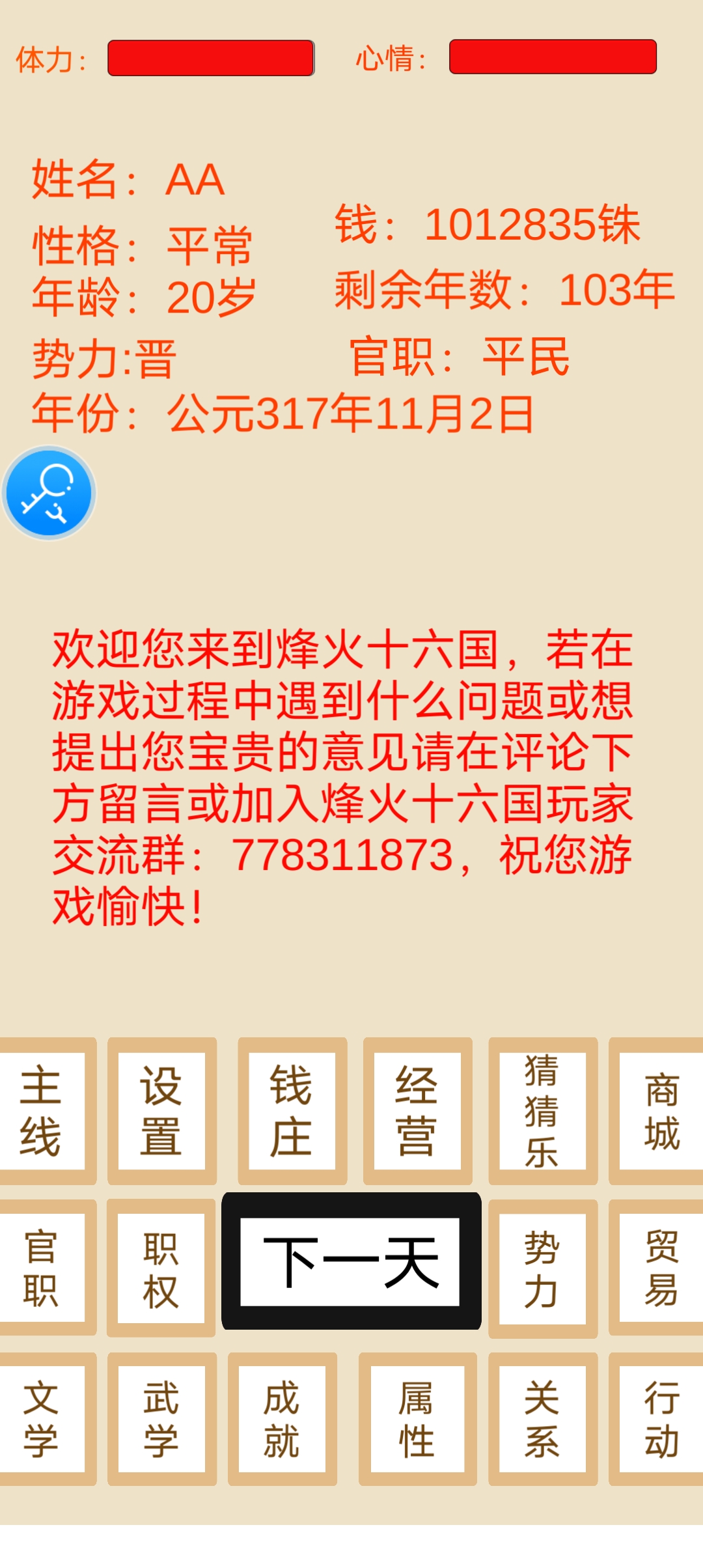Screen dimensions: 703x1568
Task: Open the 钱庄 bank
Action: coord(292,1111)
